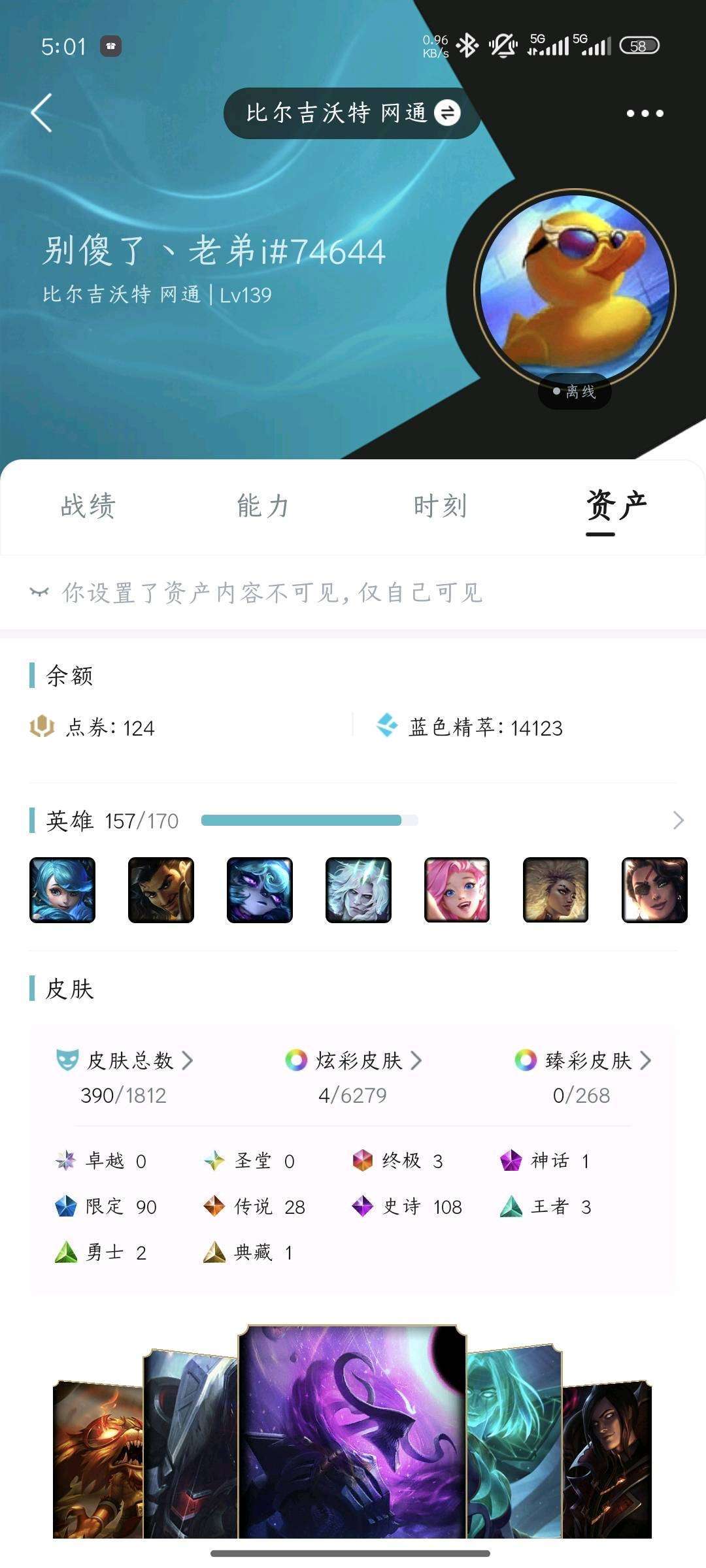706x1568 pixels.
Task: Switch server via 比尔吉沃特 网通 selector
Action: (353, 113)
